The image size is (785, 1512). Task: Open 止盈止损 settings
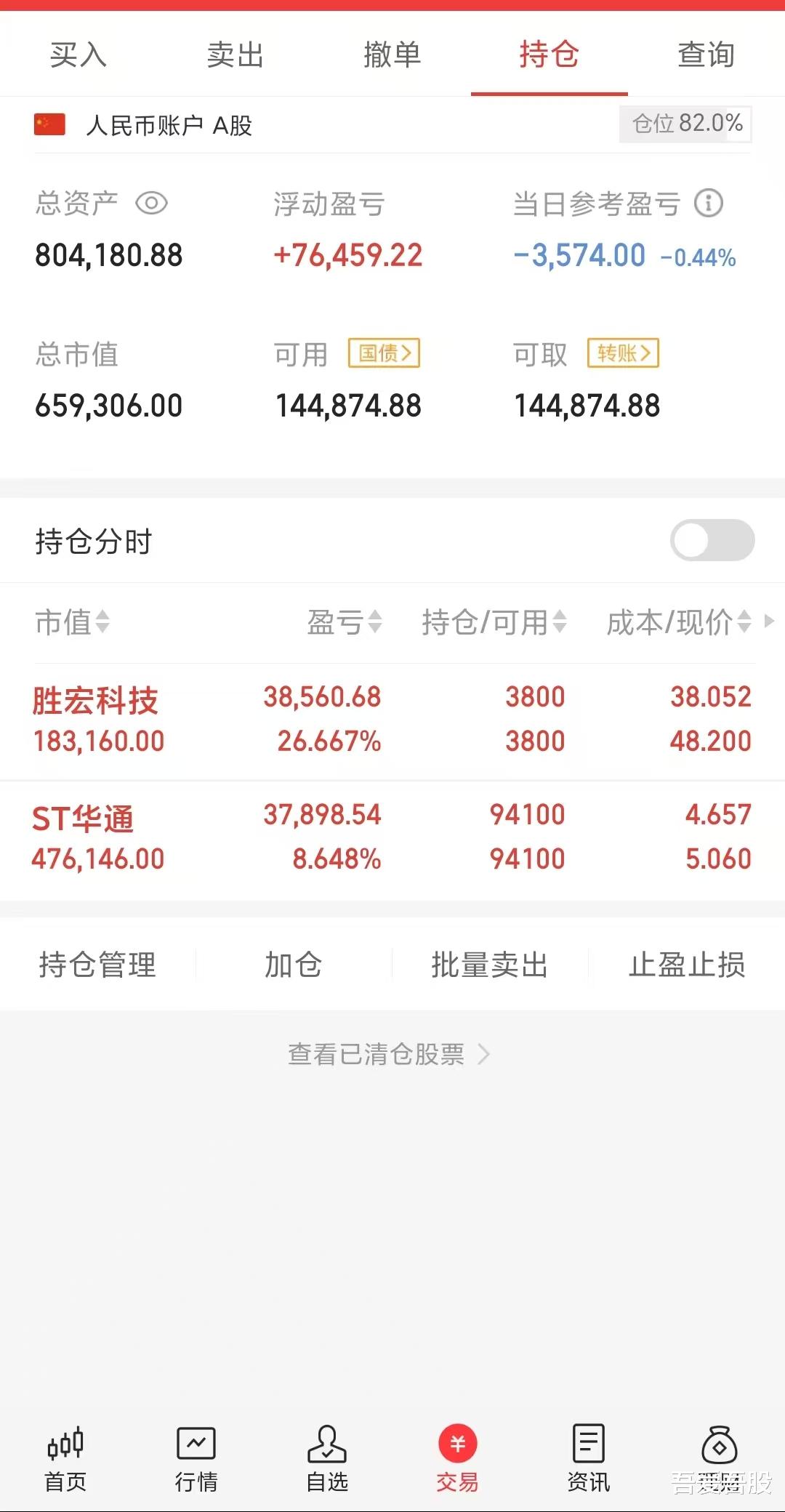(687, 965)
